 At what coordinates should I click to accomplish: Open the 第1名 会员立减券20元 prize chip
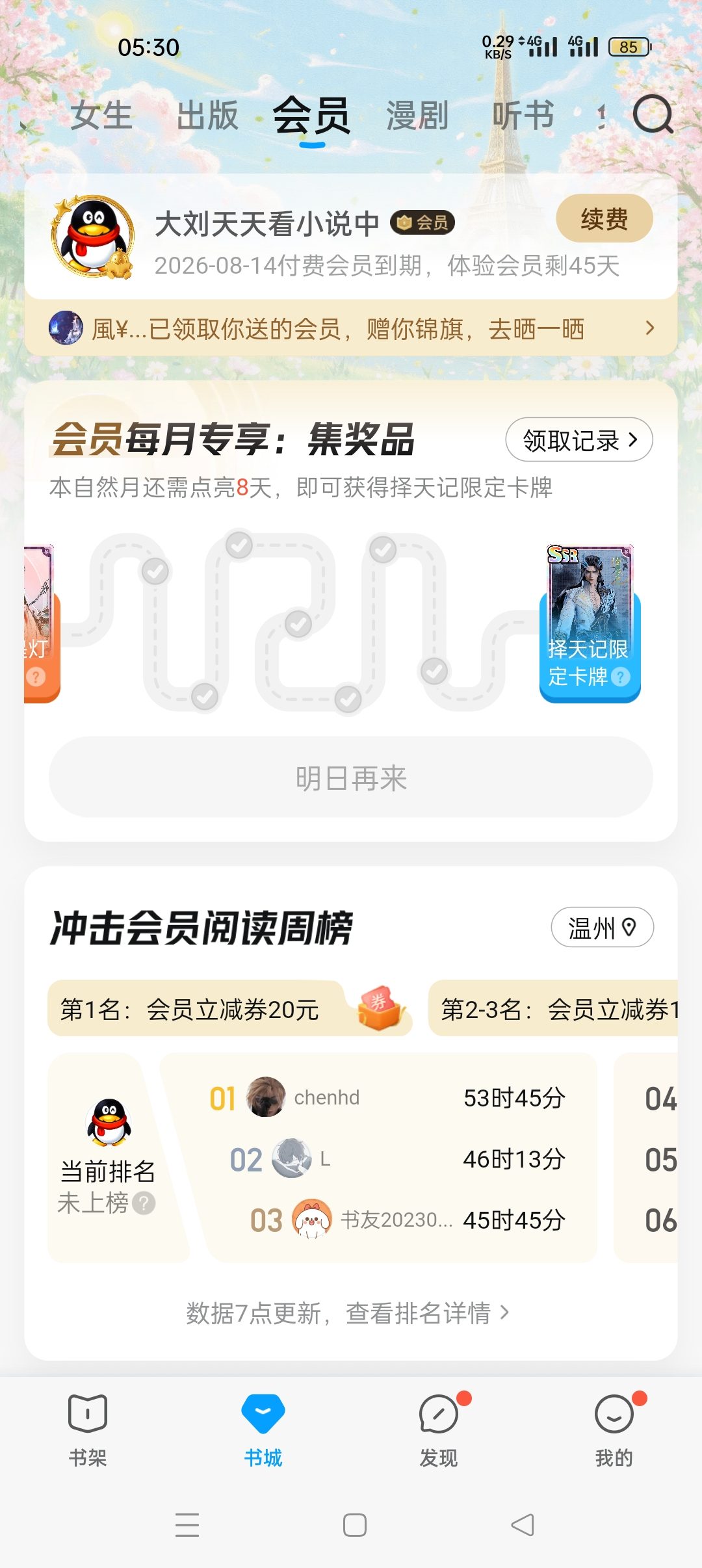click(229, 1009)
